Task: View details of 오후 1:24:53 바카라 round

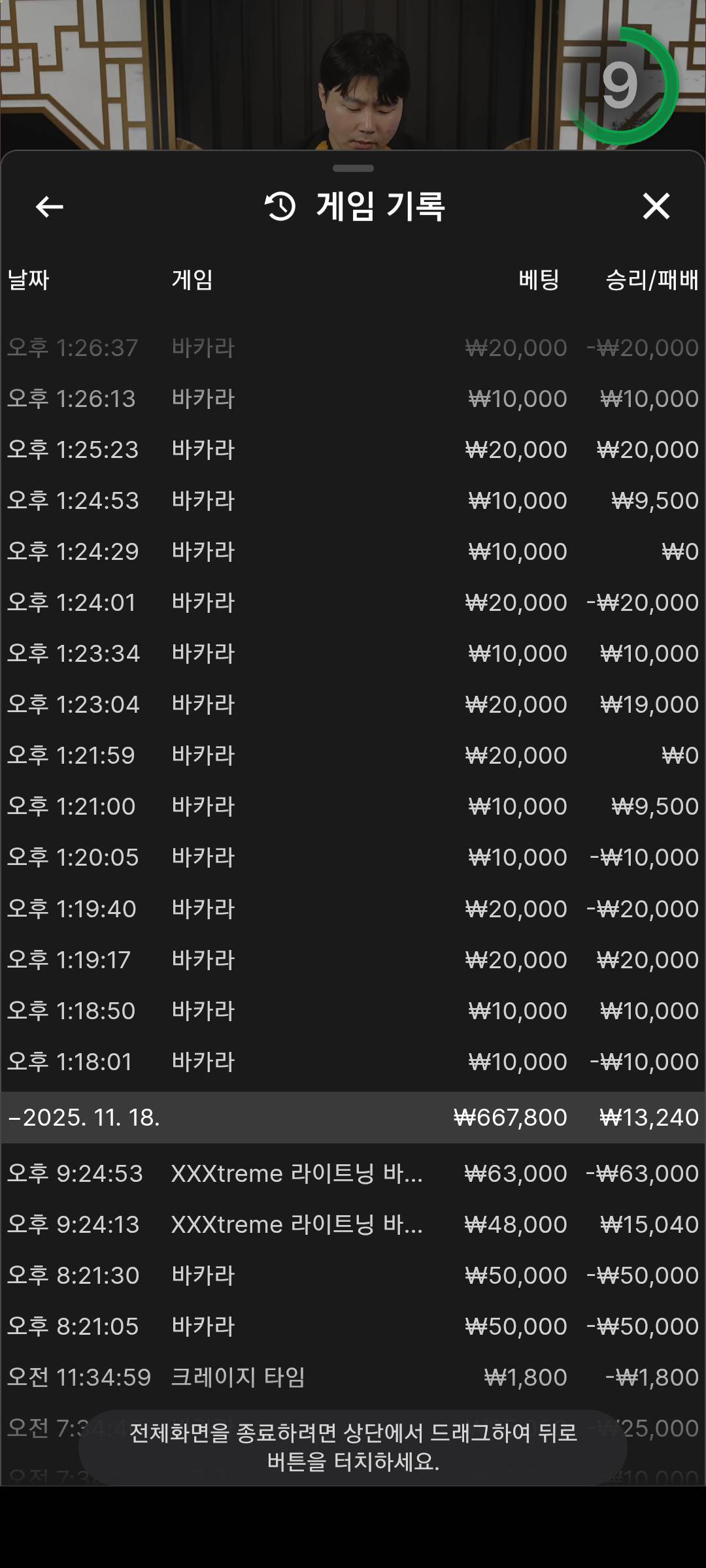Action: coord(353,500)
